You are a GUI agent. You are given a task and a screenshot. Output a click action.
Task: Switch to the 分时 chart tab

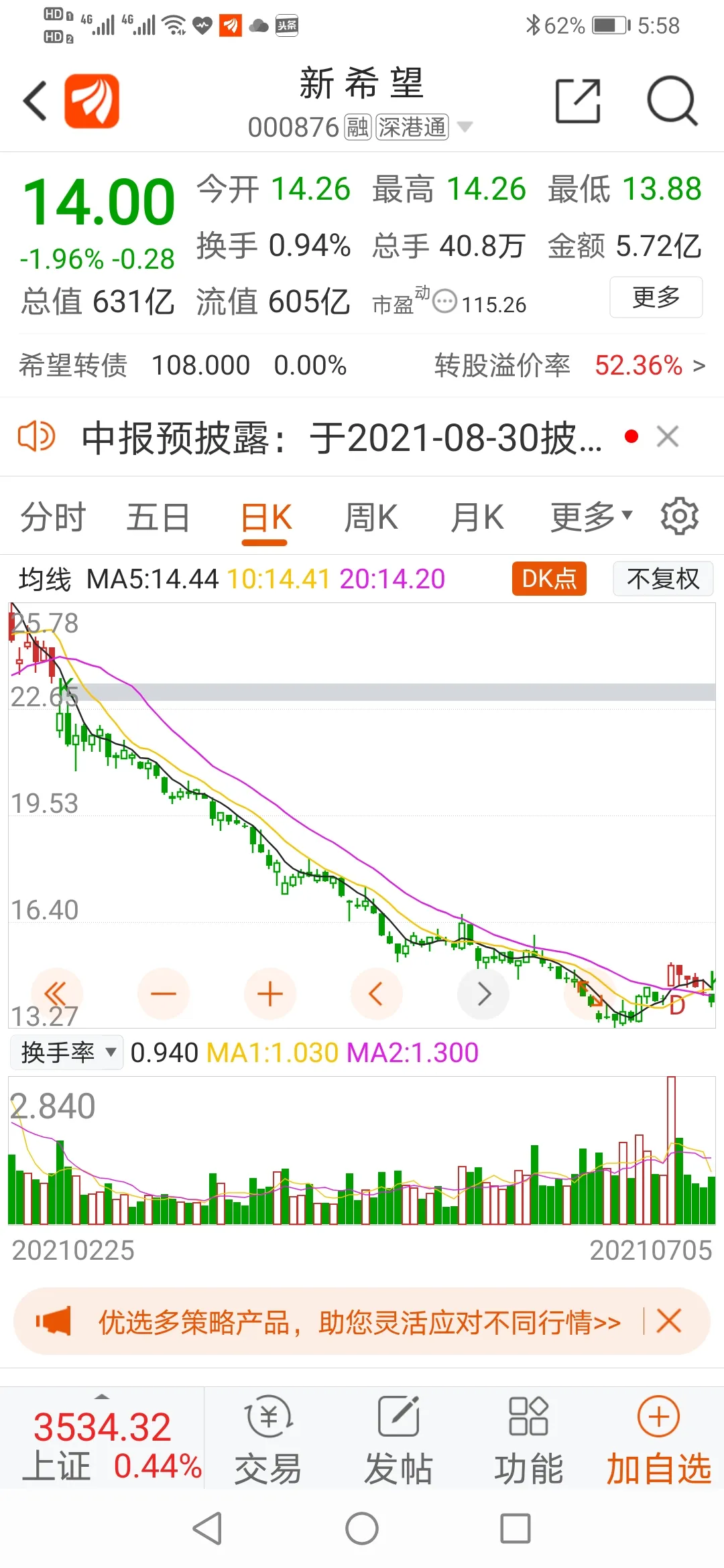point(53,517)
